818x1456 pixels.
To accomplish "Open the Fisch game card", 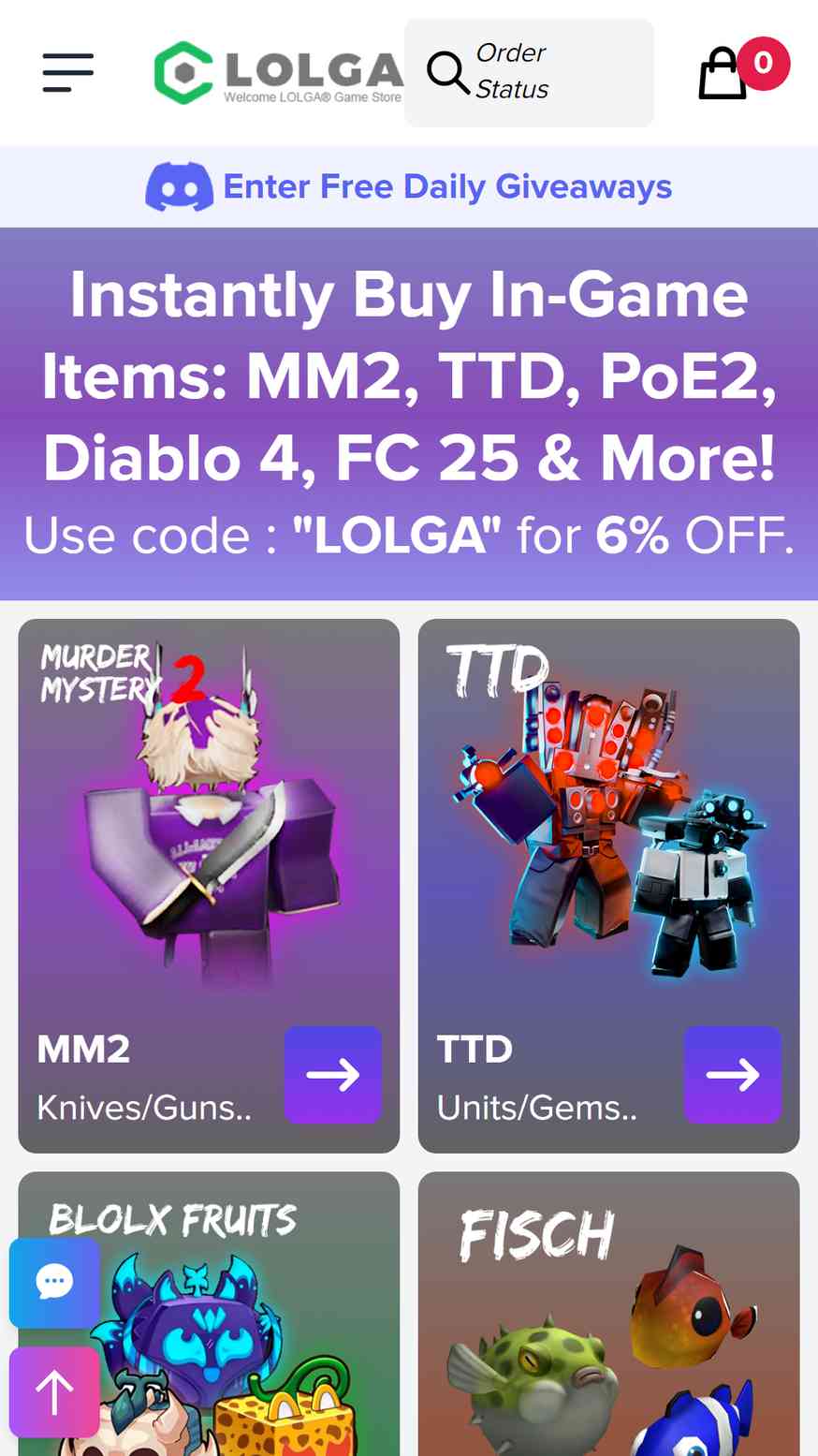I will click(x=608, y=1314).
